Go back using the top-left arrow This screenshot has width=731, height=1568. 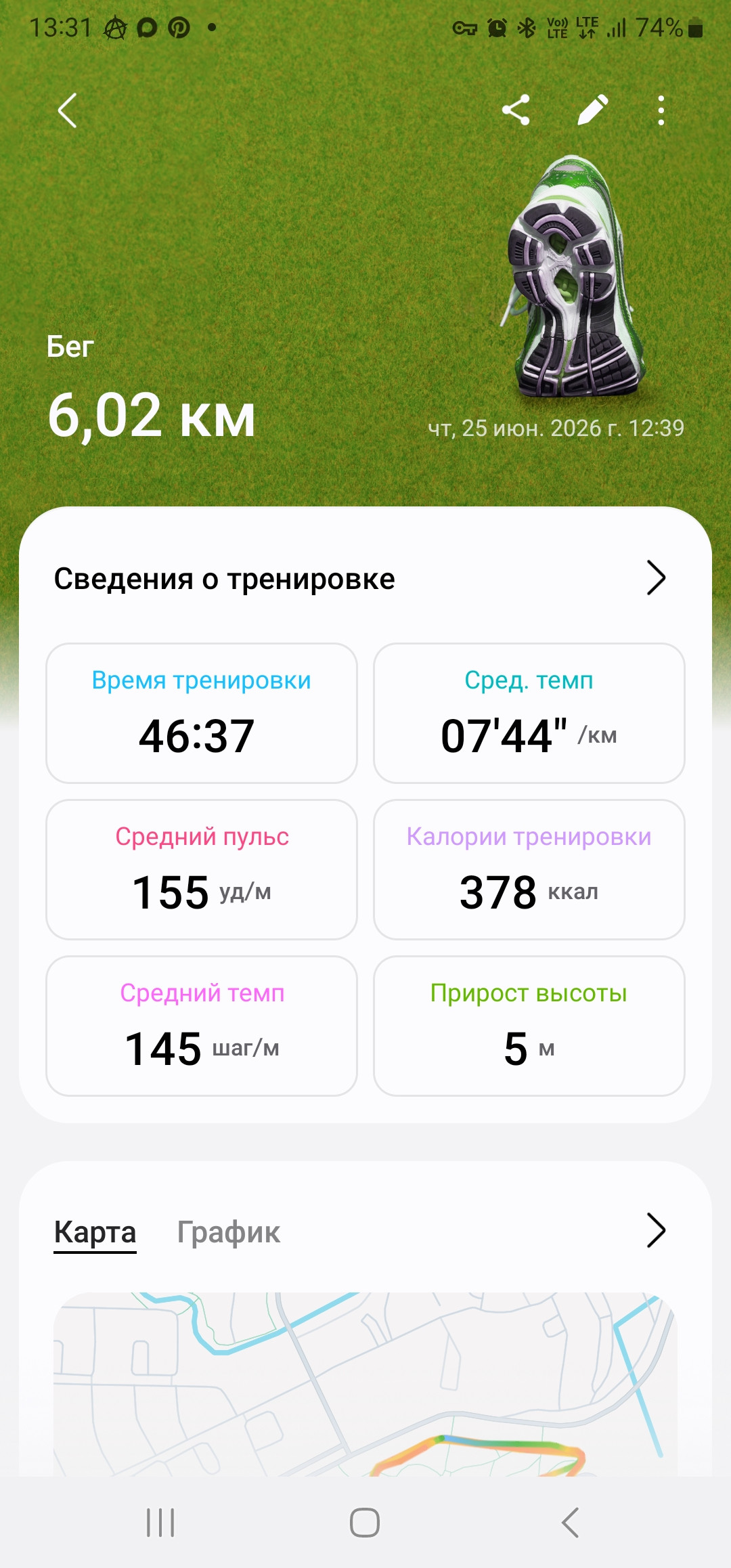pyautogui.click(x=67, y=110)
